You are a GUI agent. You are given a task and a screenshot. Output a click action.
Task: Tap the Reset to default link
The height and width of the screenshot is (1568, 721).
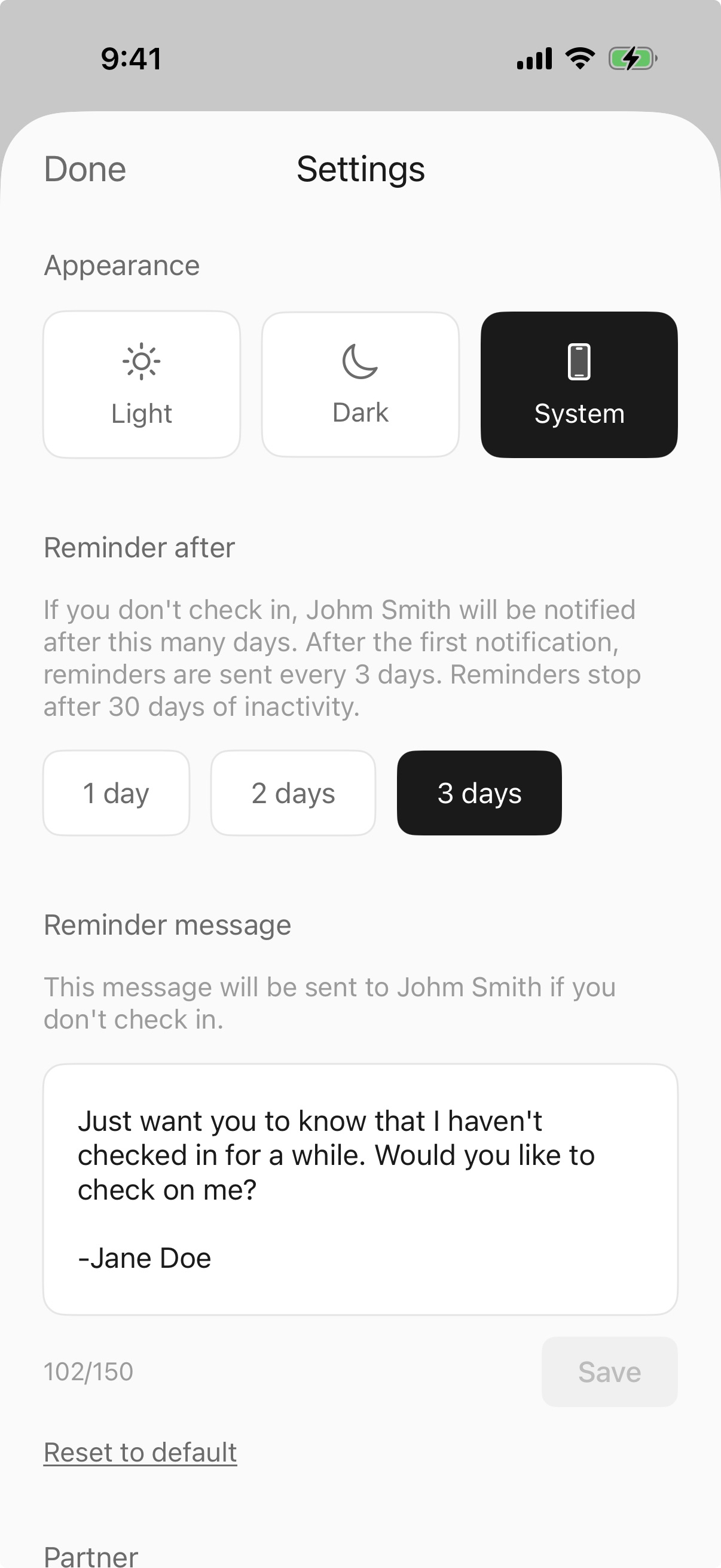pos(140,1453)
